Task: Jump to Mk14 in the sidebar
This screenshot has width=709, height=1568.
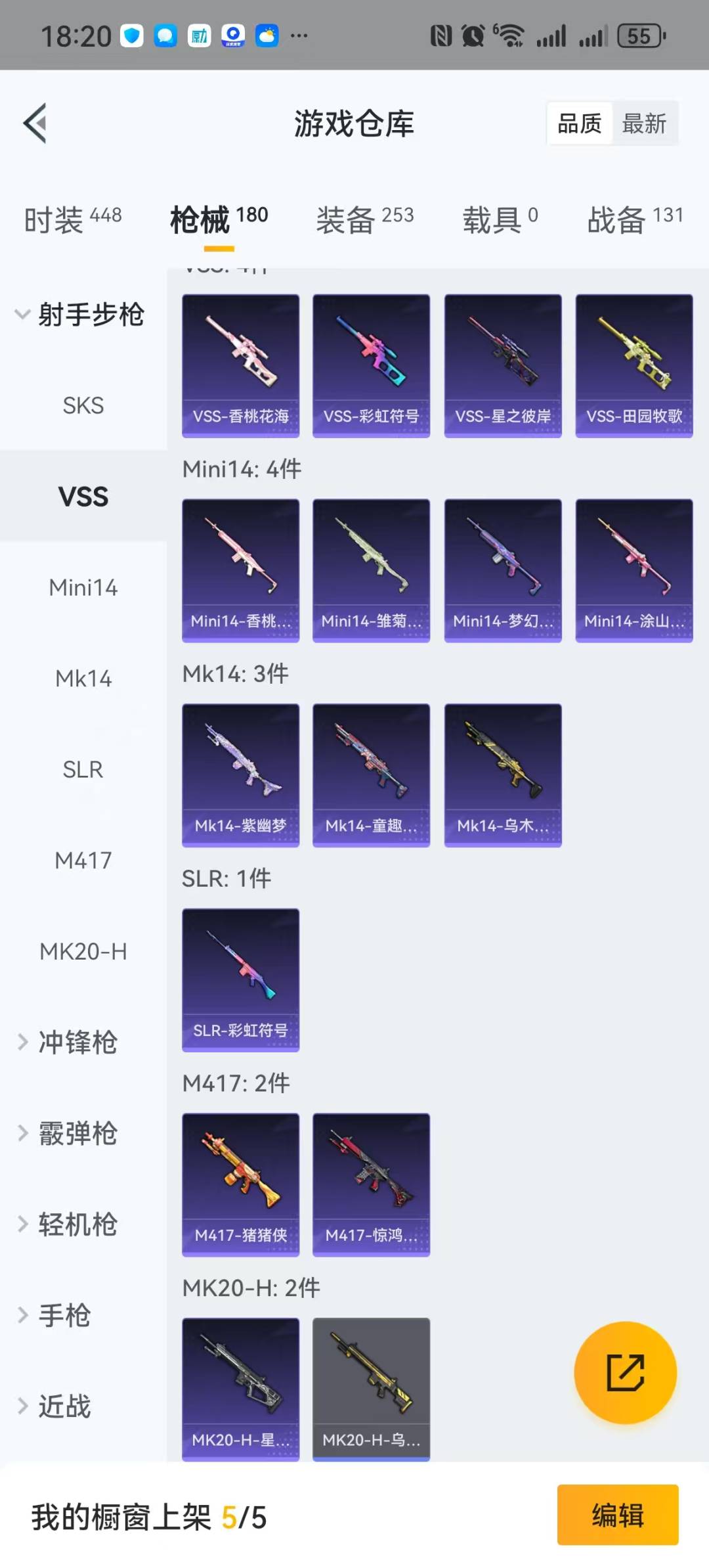Action: (83, 679)
